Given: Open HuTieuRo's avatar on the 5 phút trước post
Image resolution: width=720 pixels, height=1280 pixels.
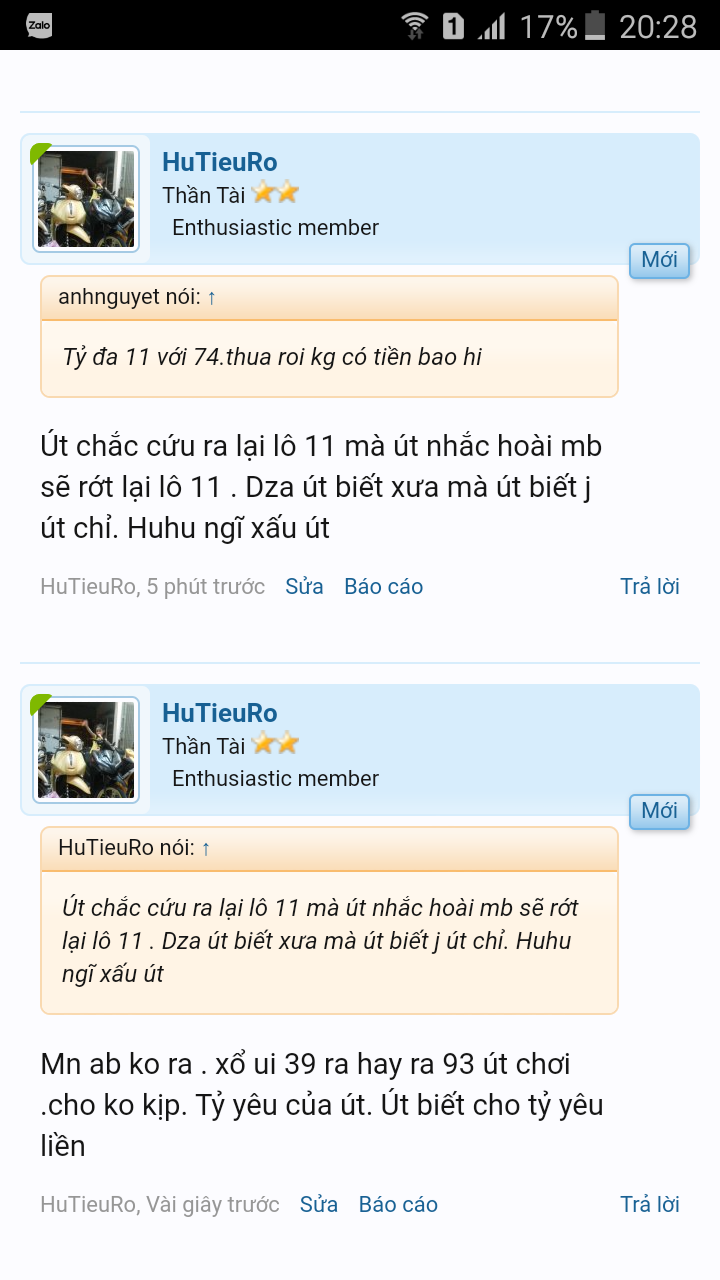Looking at the screenshot, I should pos(85,199).
